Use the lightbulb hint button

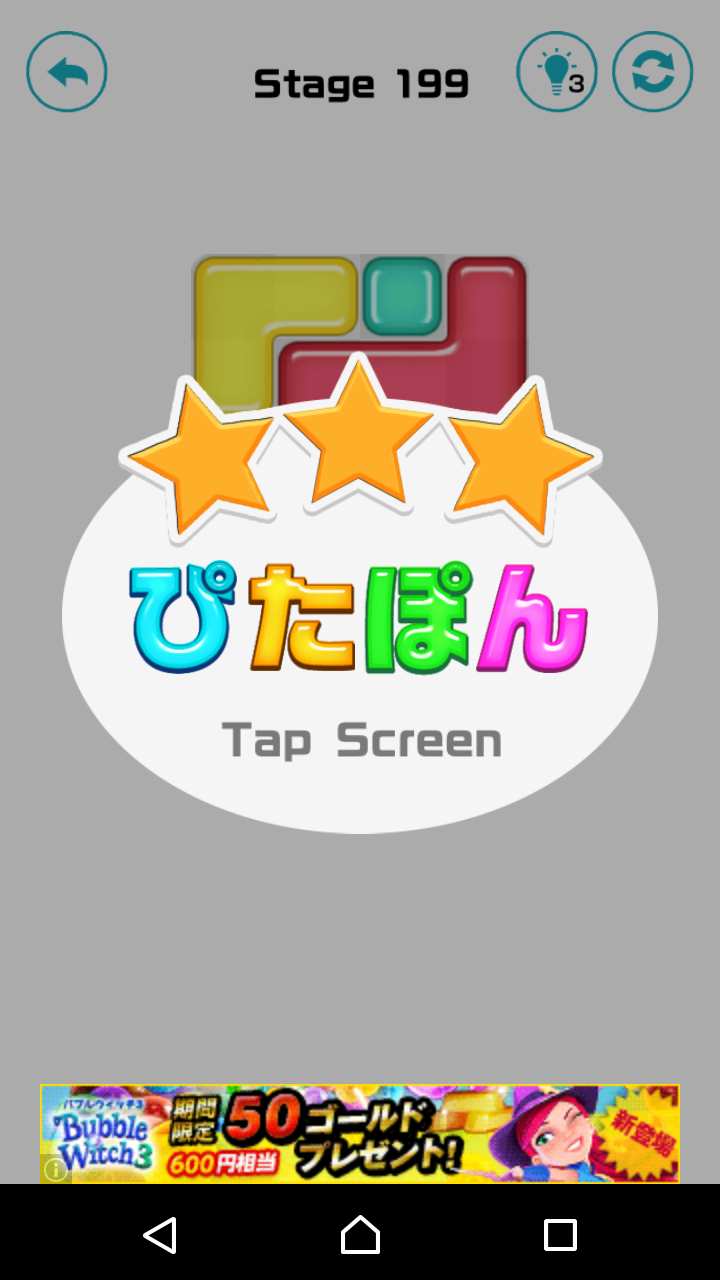[556, 72]
